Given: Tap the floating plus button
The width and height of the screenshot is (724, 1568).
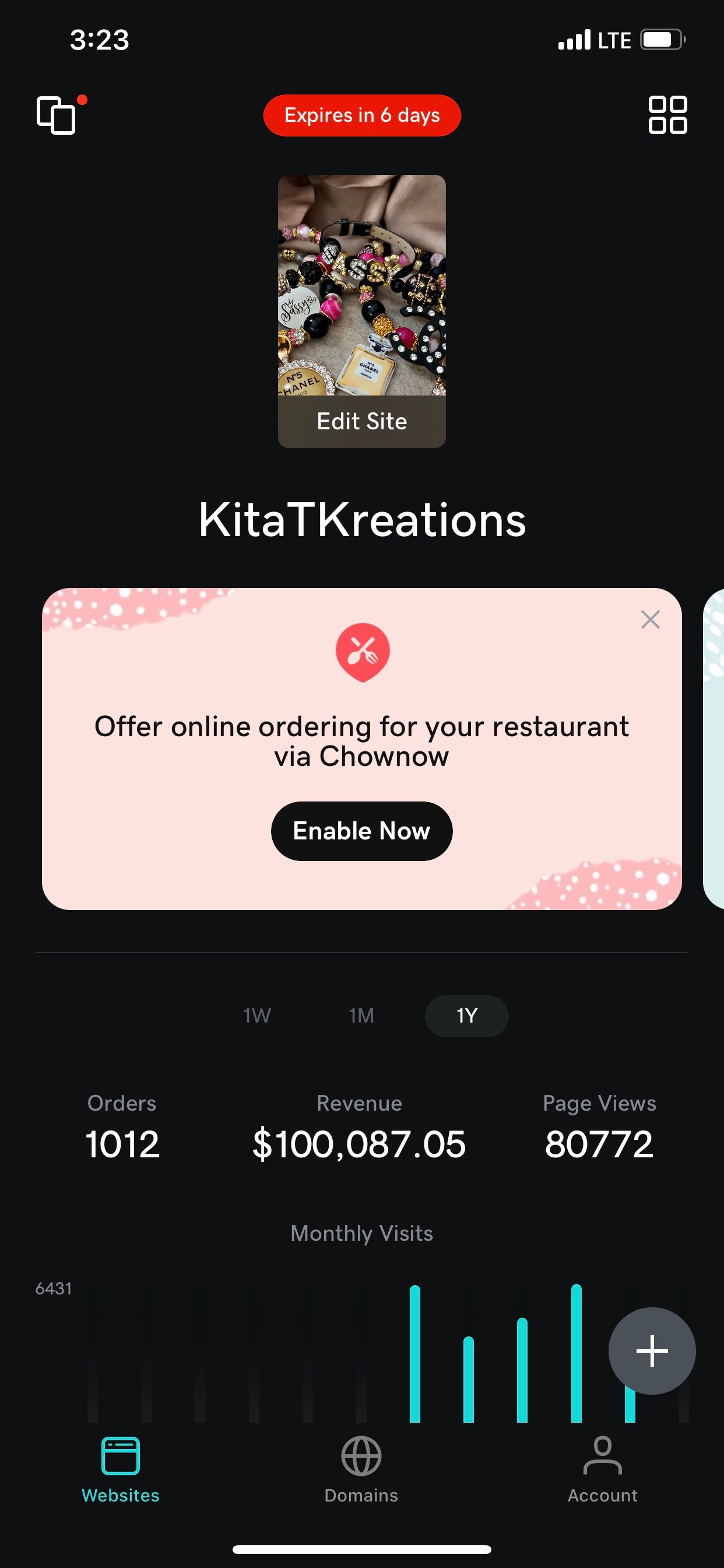Looking at the screenshot, I should tap(652, 1350).
